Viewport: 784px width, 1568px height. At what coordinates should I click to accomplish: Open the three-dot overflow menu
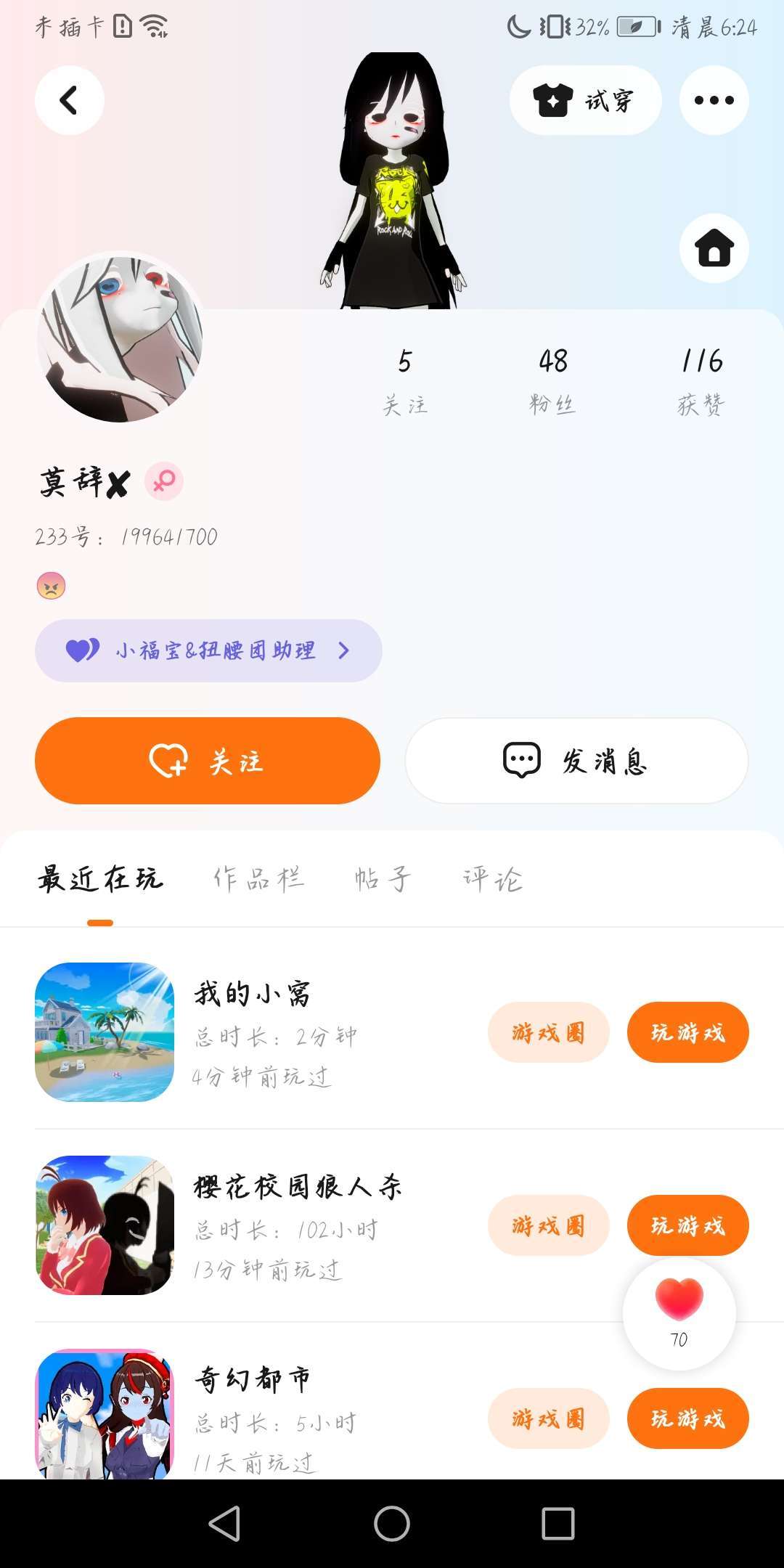pos(714,100)
